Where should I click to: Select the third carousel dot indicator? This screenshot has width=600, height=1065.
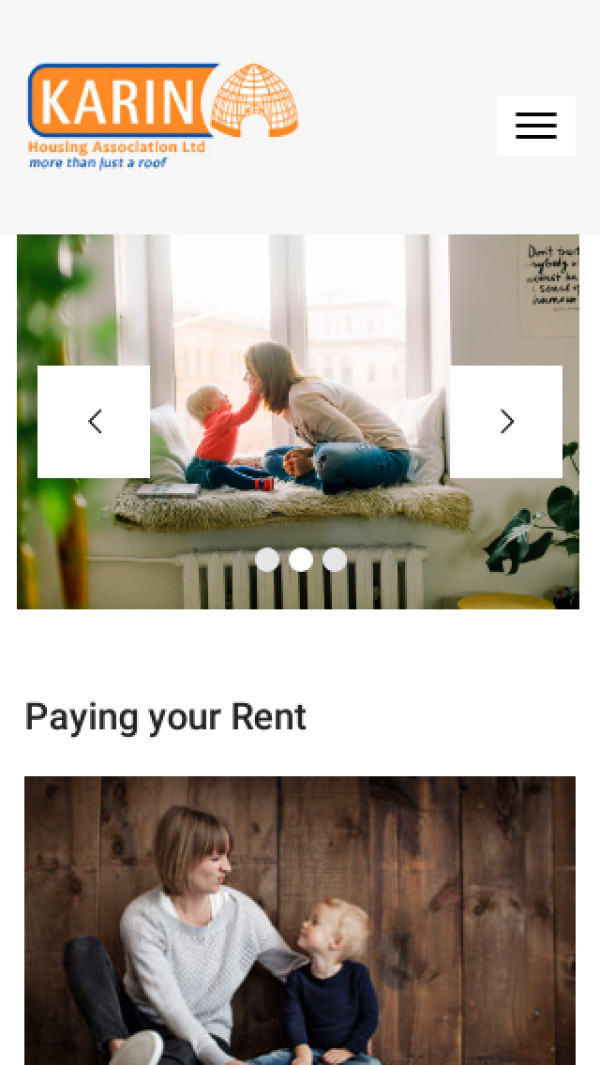[x=335, y=560]
